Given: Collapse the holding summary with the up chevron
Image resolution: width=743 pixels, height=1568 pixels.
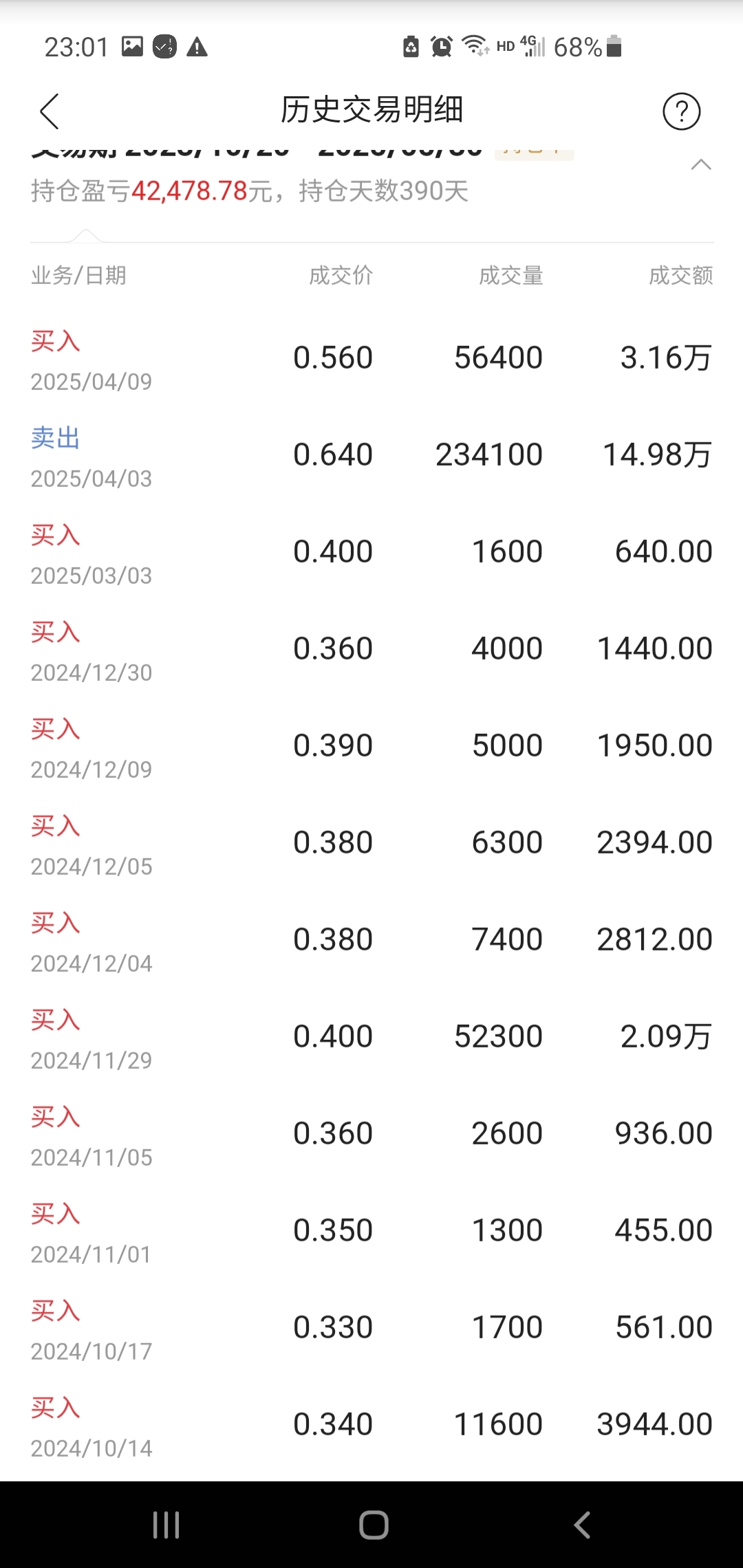Looking at the screenshot, I should tap(700, 164).
